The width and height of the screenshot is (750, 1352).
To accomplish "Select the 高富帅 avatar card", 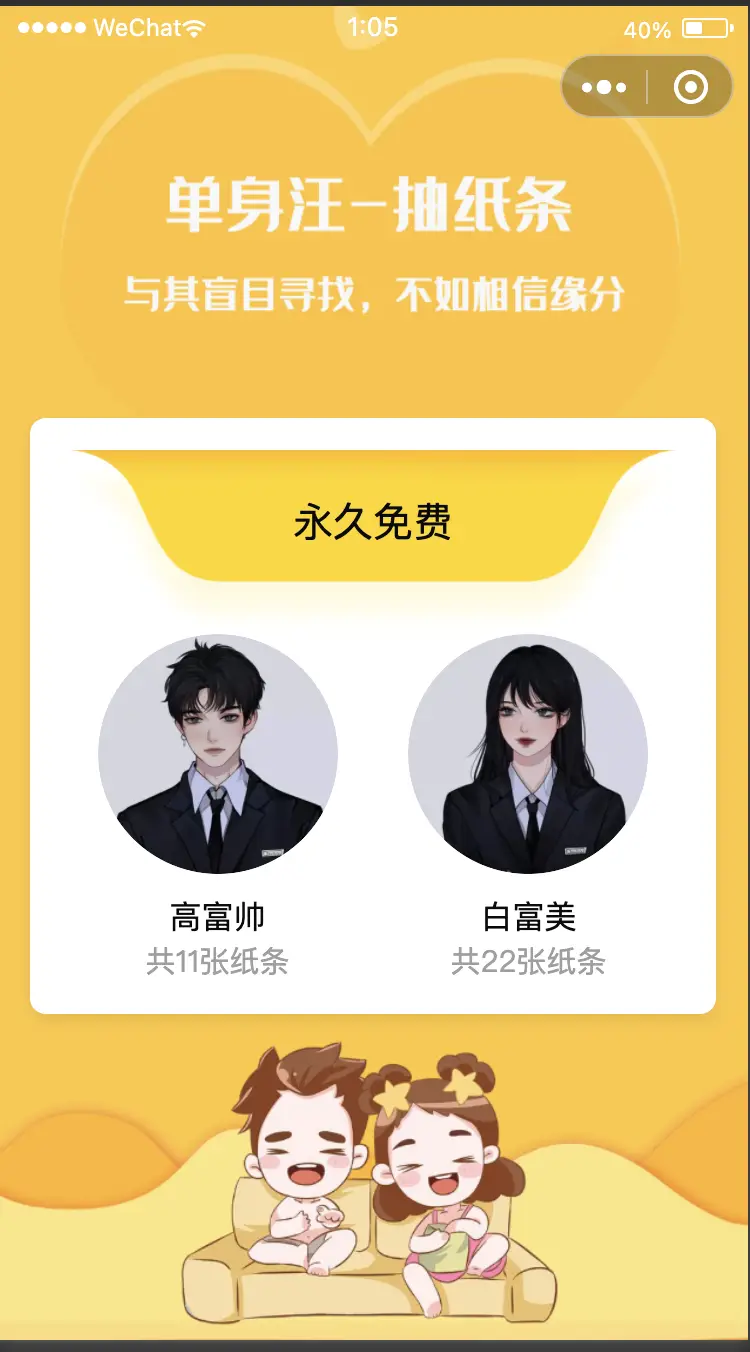I will click(x=218, y=754).
